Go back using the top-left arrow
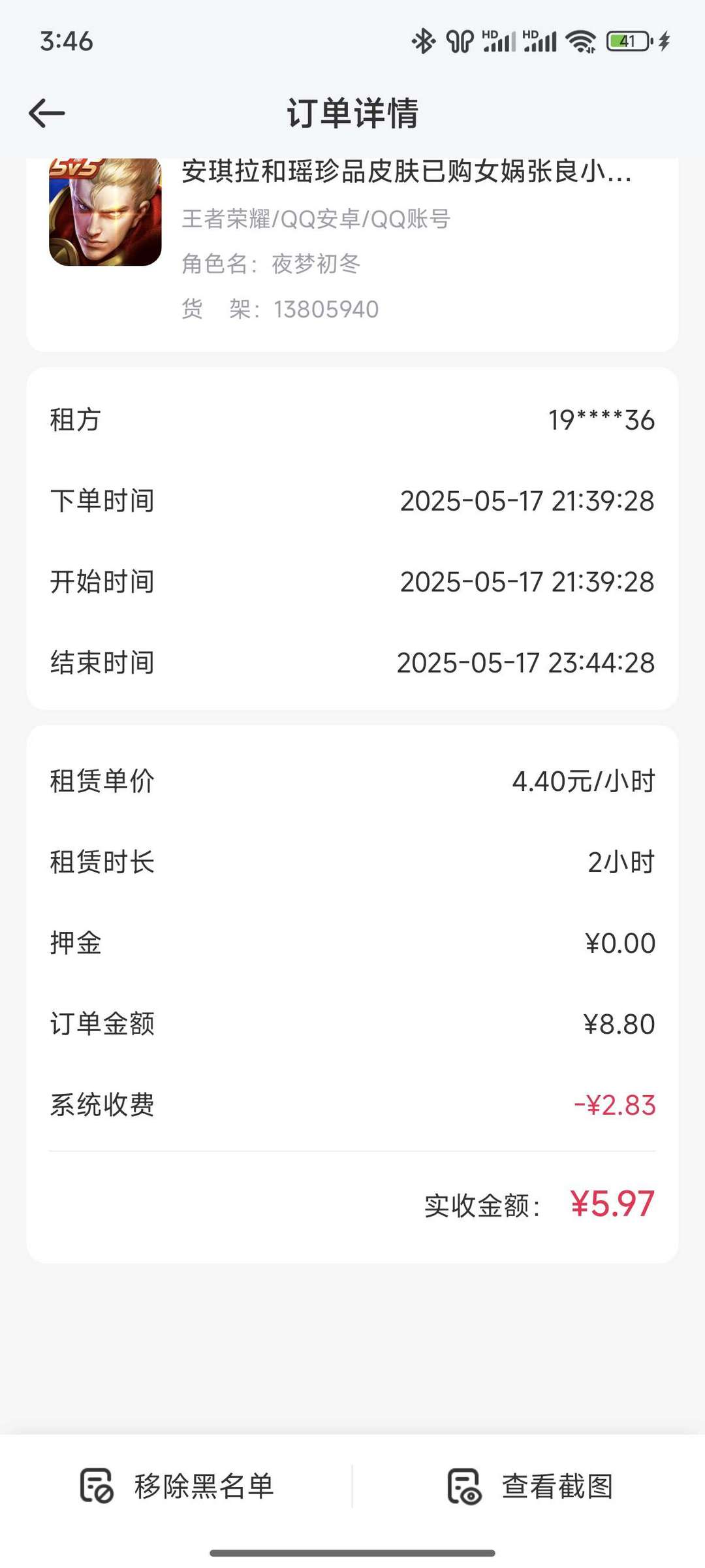The width and height of the screenshot is (705, 1568). [47, 114]
